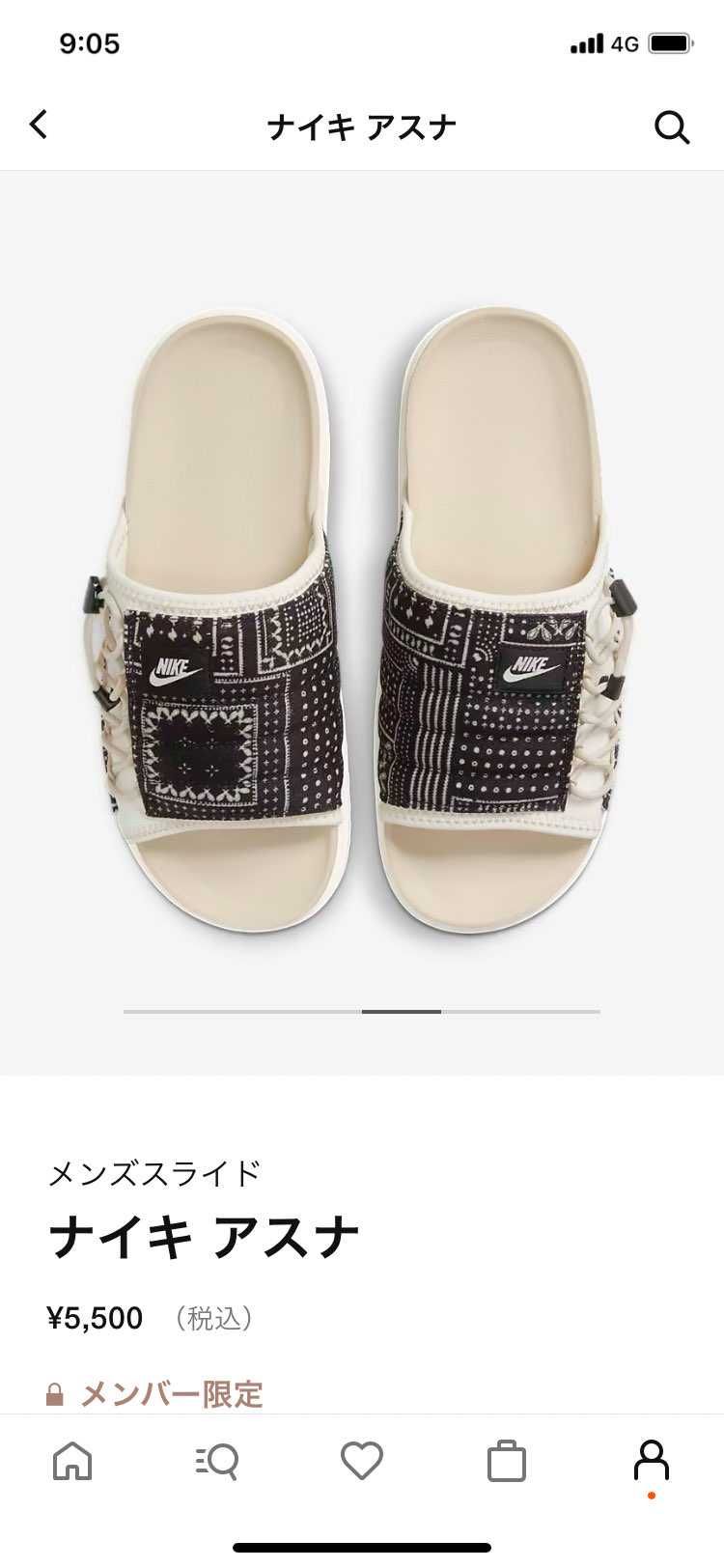Open the favorites heart tab
The width and height of the screenshot is (724, 1568).
(x=362, y=1462)
